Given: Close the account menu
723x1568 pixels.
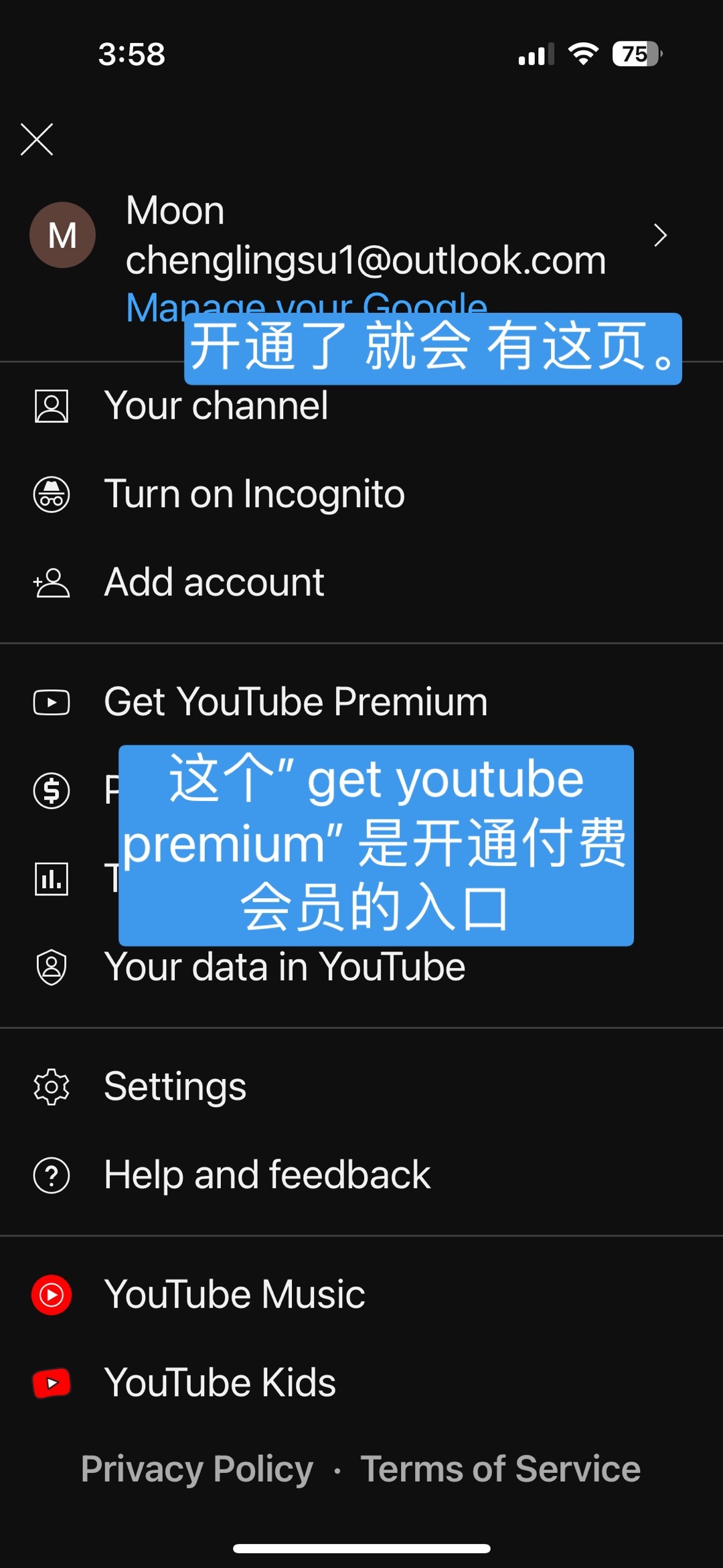Looking at the screenshot, I should (x=37, y=139).
